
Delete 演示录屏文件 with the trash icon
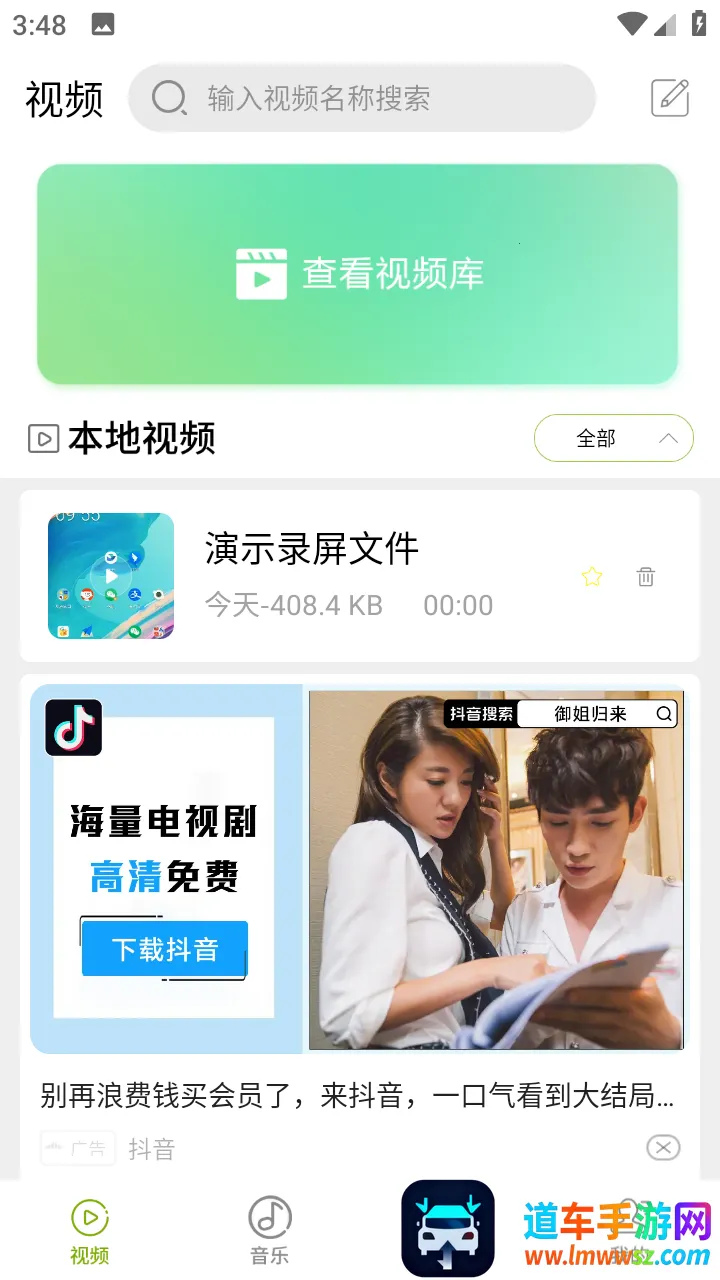pos(646,576)
